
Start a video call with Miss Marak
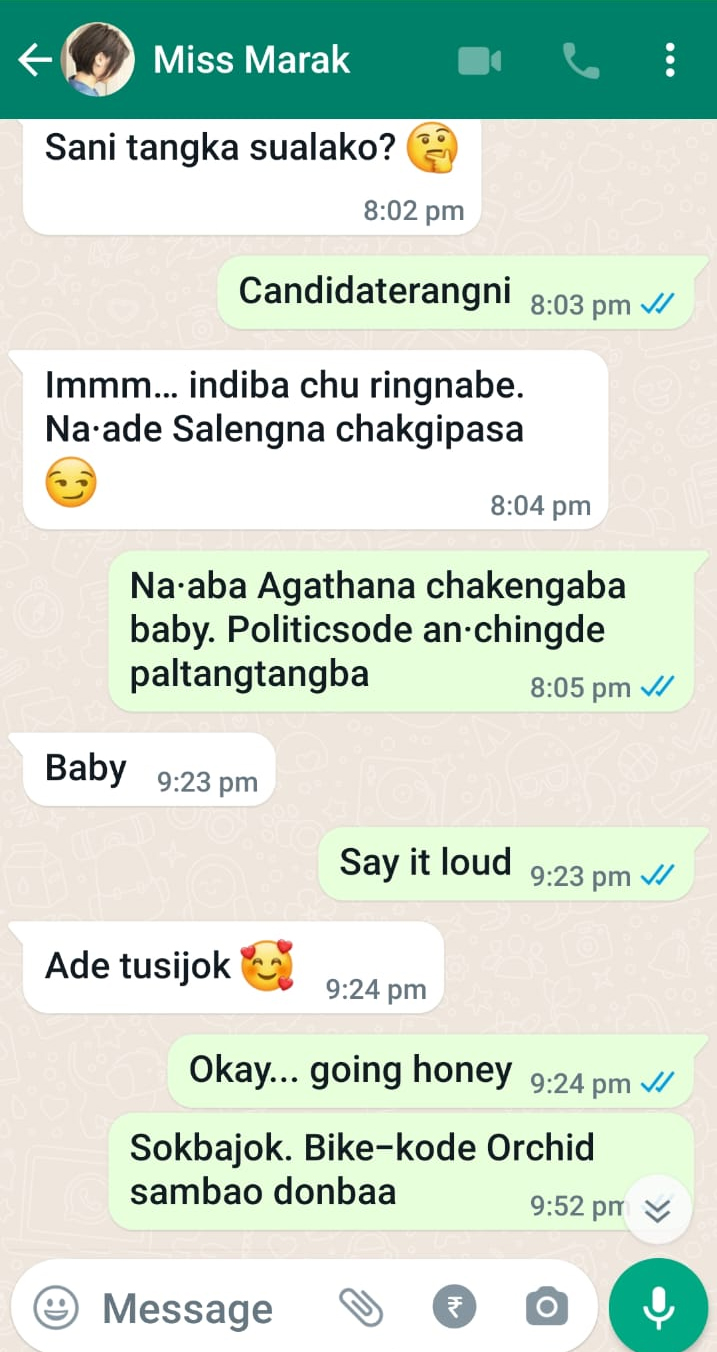(479, 62)
